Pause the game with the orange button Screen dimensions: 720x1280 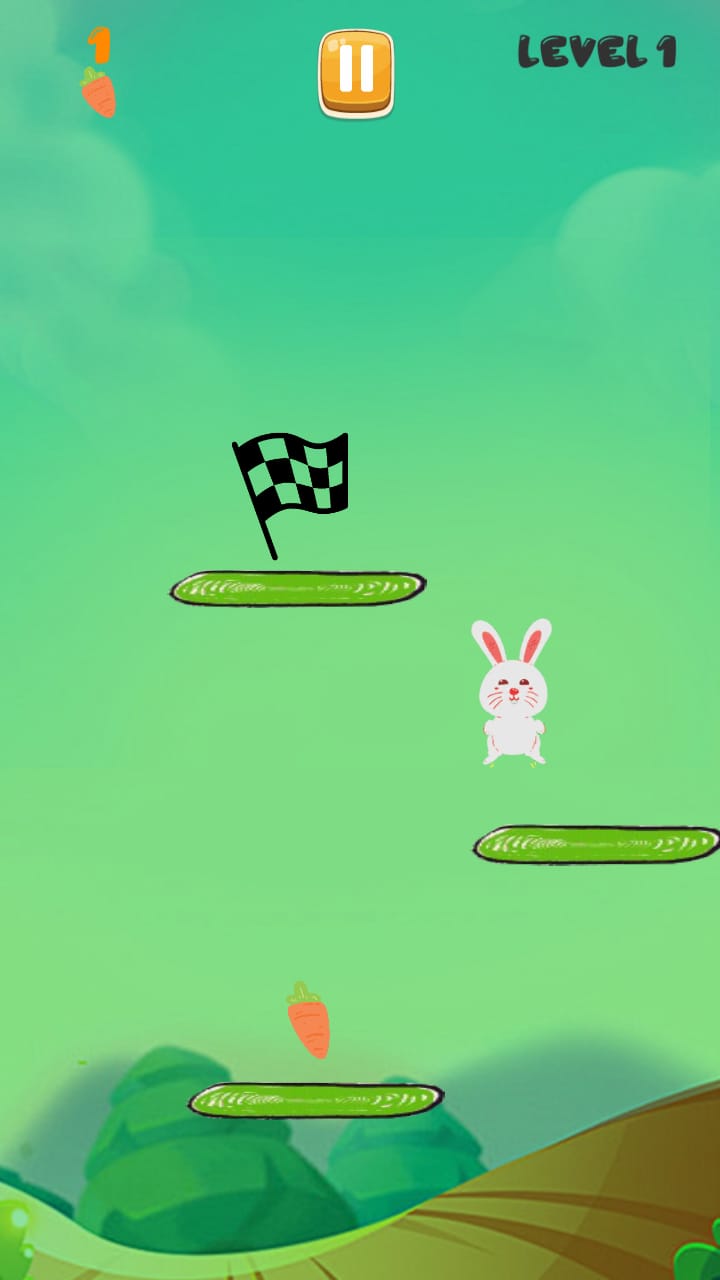tap(356, 71)
